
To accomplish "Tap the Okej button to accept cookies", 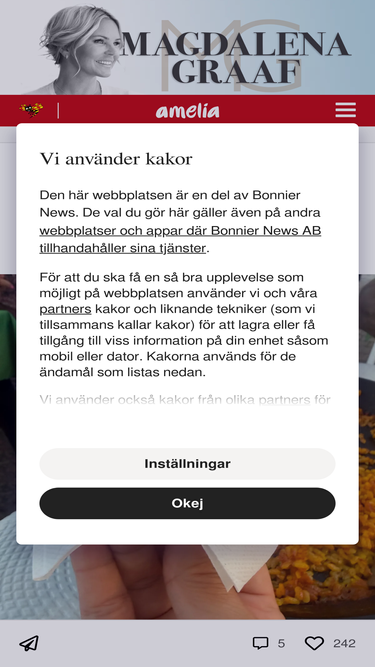I will (187, 503).
